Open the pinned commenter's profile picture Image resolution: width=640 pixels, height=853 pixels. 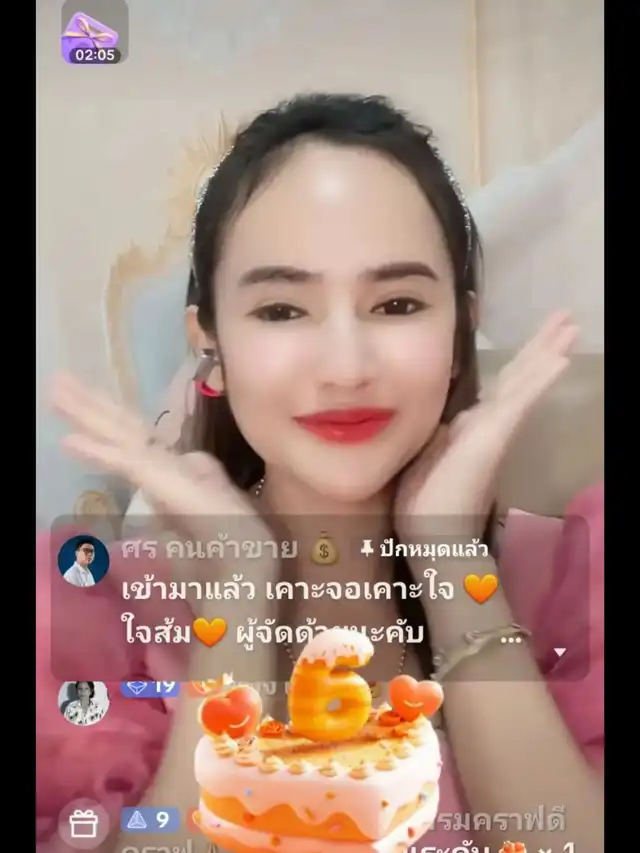pyautogui.click(x=83, y=561)
